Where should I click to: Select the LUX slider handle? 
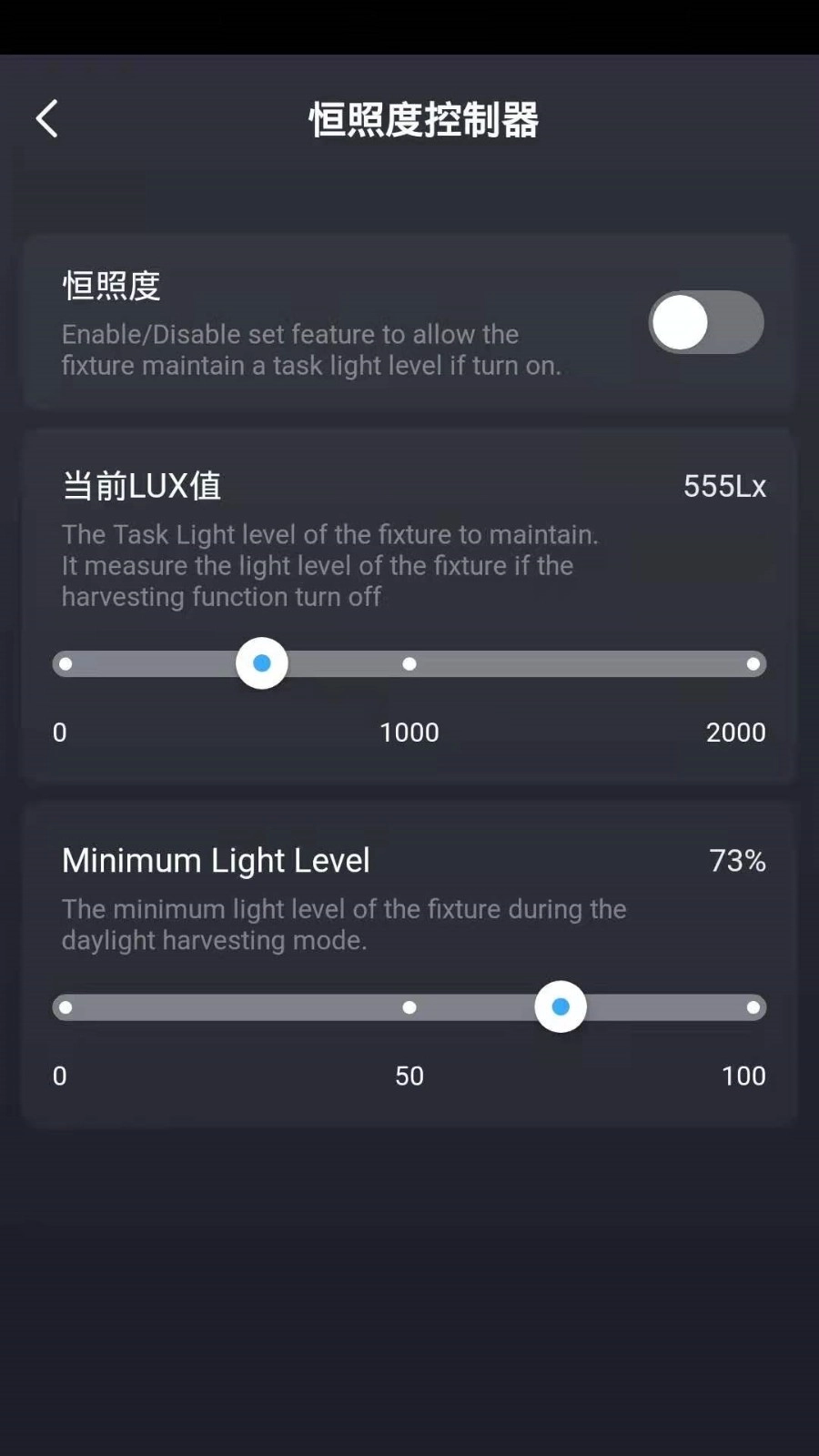pyautogui.click(x=261, y=663)
